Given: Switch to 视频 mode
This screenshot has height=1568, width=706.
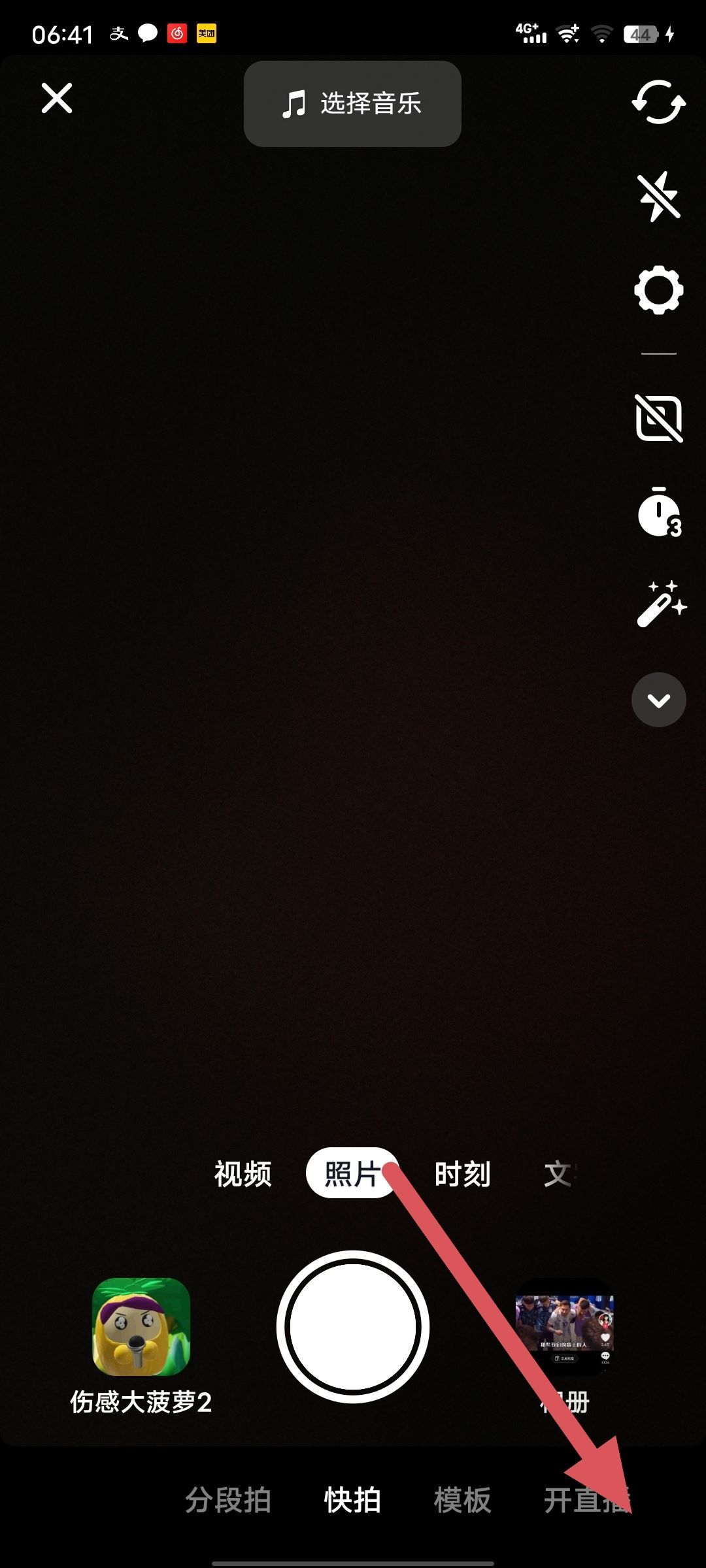Looking at the screenshot, I should 243,1174.
